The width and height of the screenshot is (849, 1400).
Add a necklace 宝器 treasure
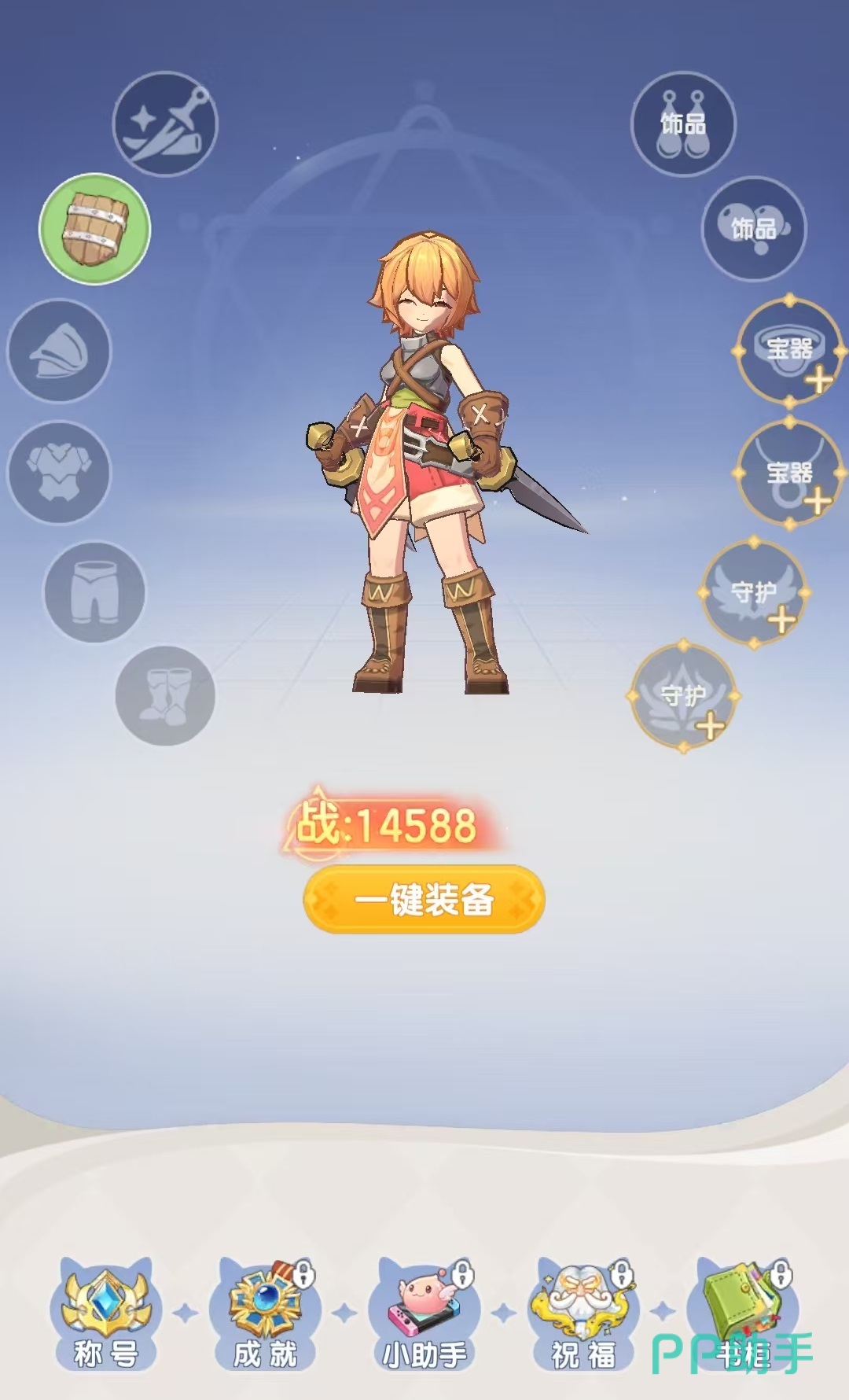(789, 473)
